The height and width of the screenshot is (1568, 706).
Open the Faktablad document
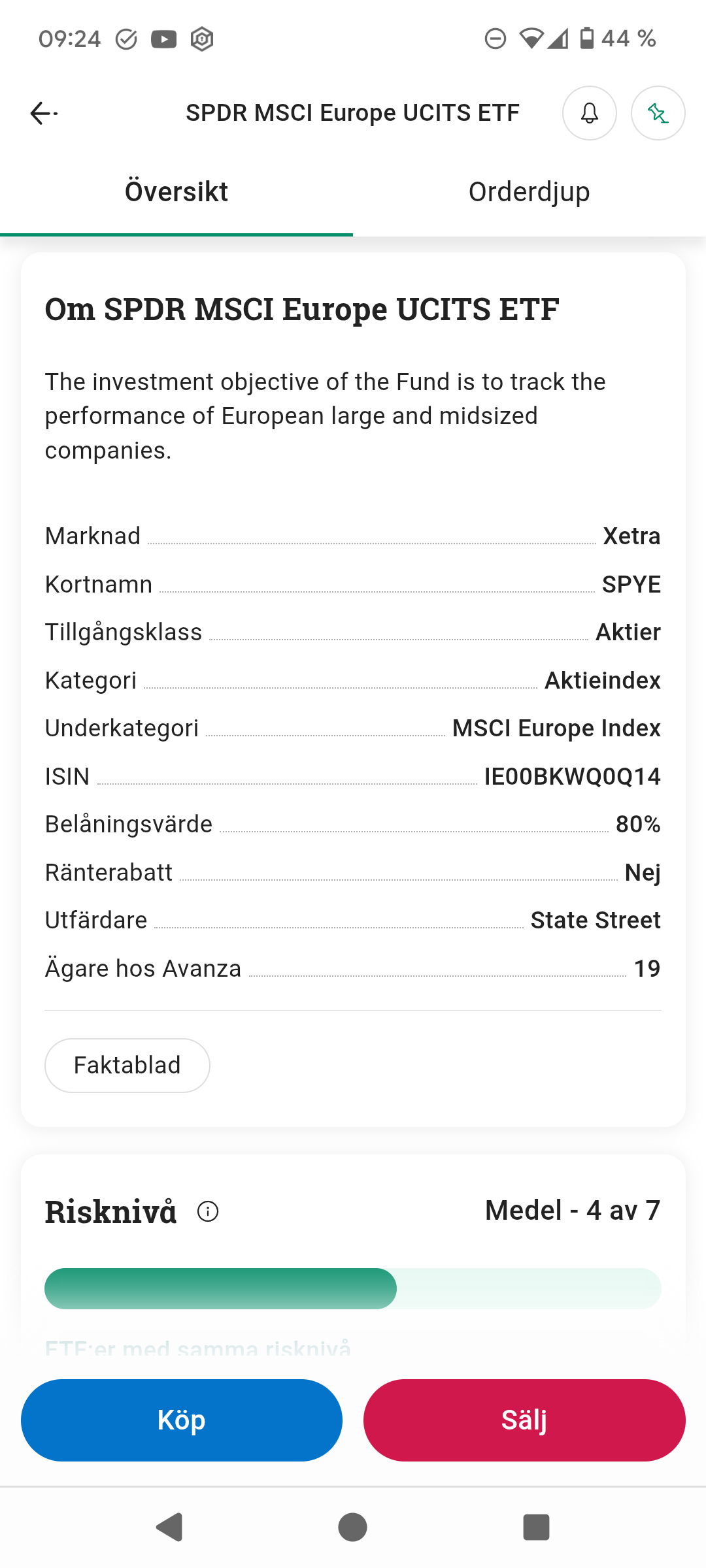point(127,1065)
